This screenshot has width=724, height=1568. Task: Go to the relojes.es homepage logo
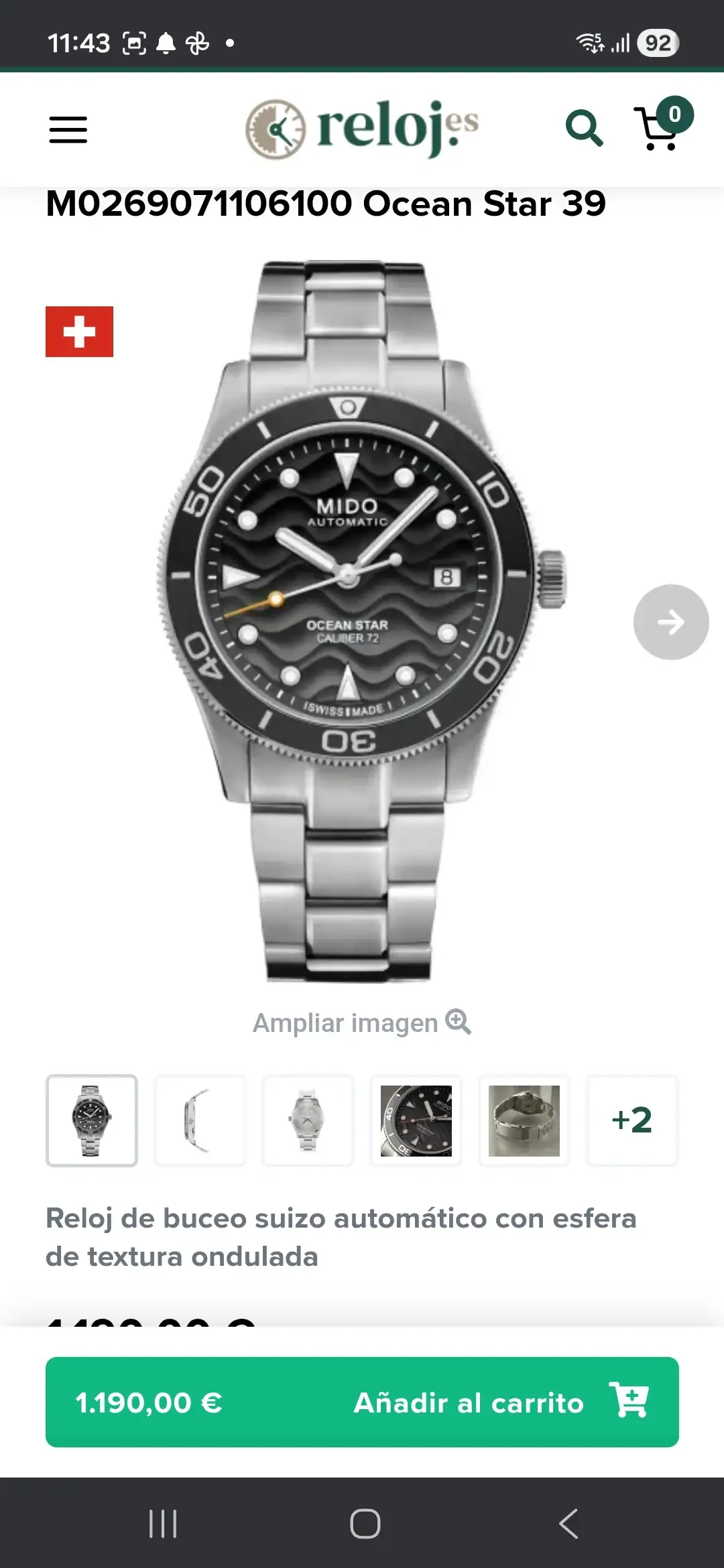click(x=362, y=128)
